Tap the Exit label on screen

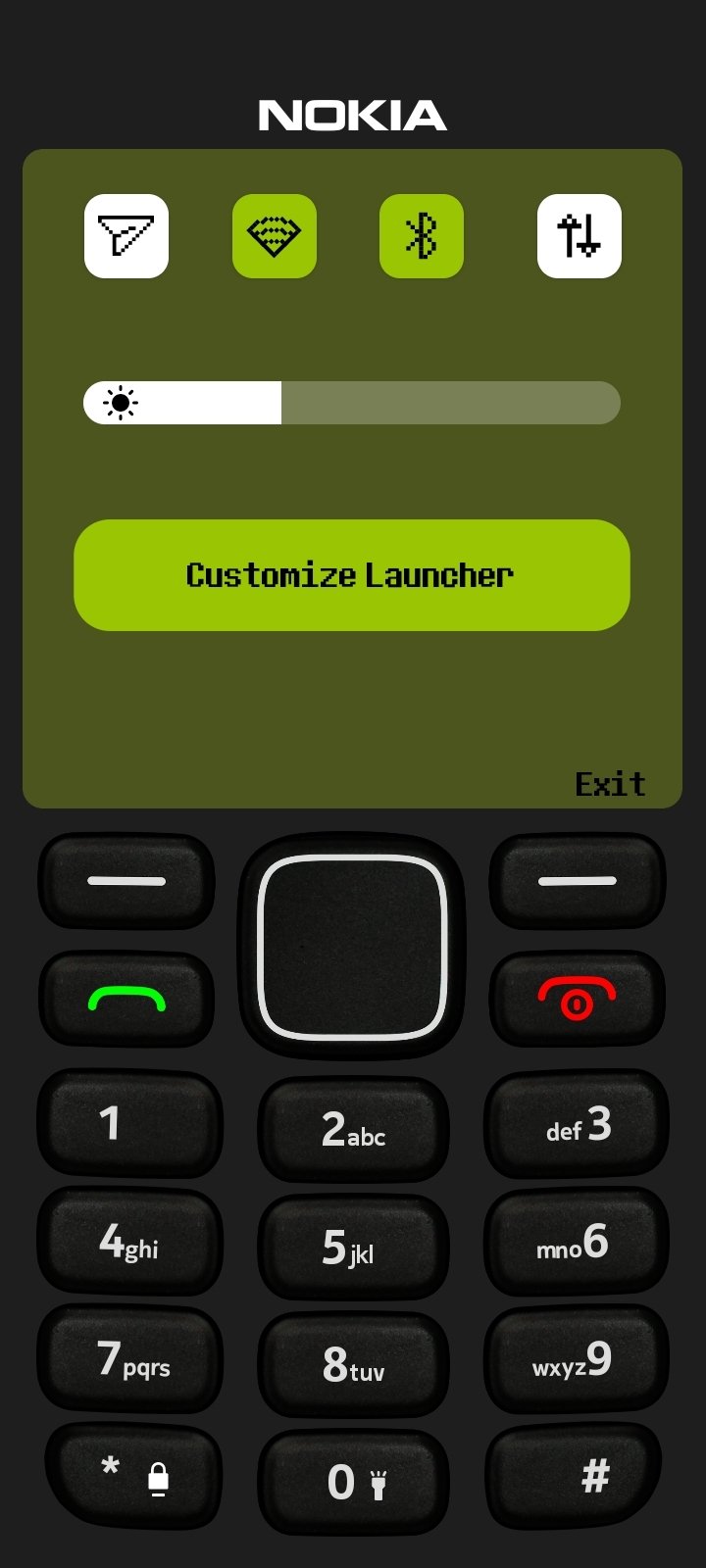tap(610, 784)
